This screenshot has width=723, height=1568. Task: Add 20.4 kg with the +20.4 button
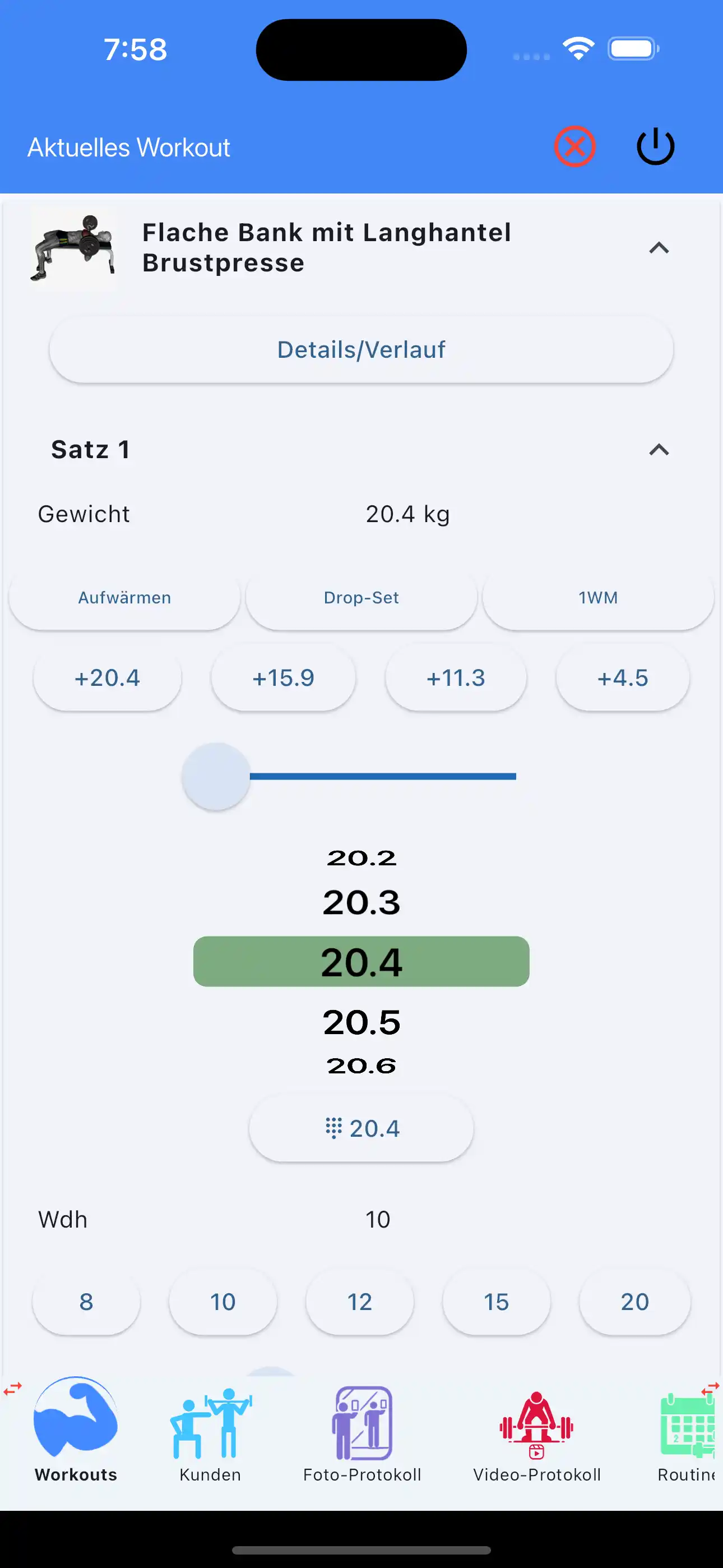point(108,677)
